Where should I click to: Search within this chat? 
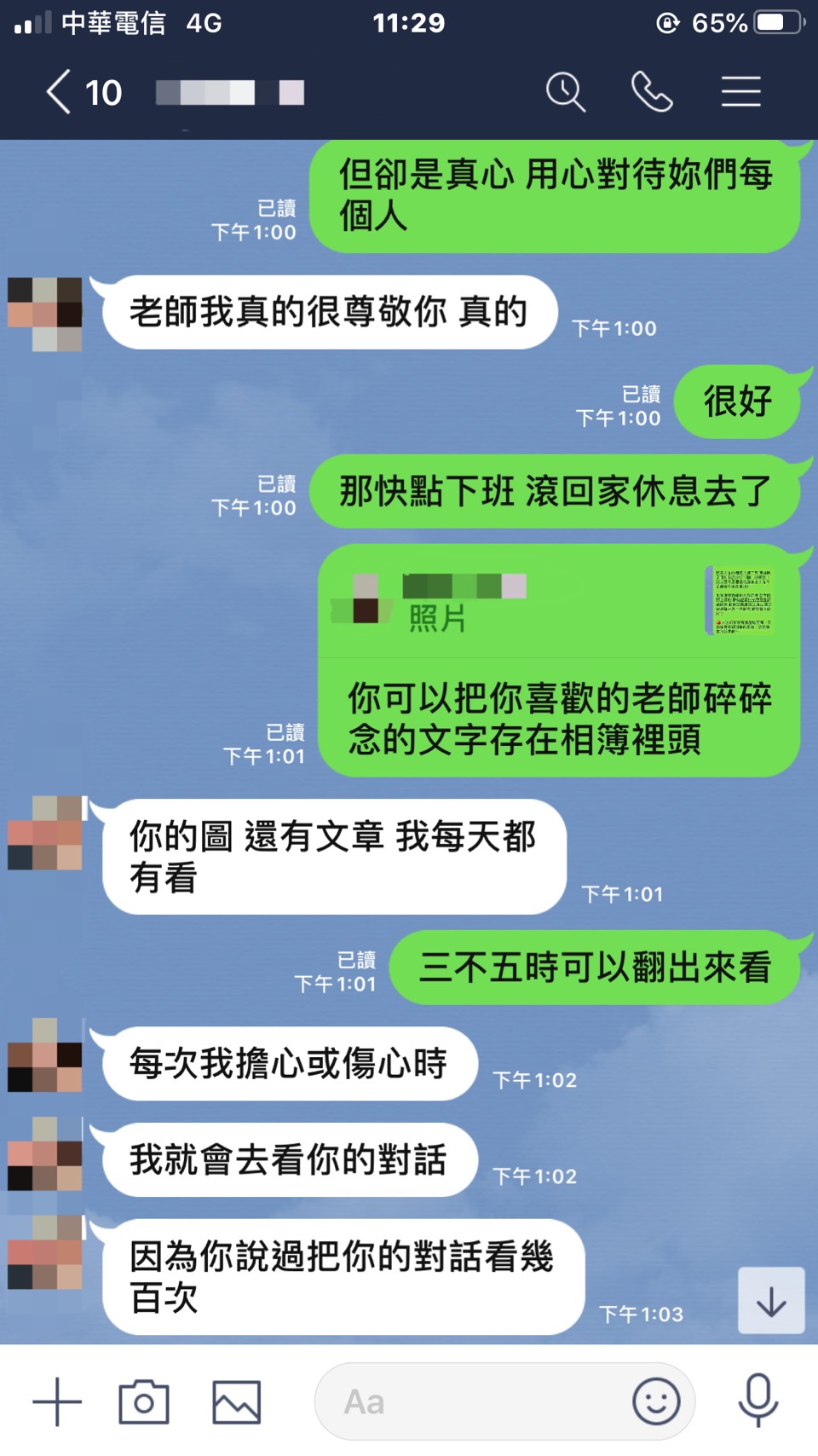566,92
